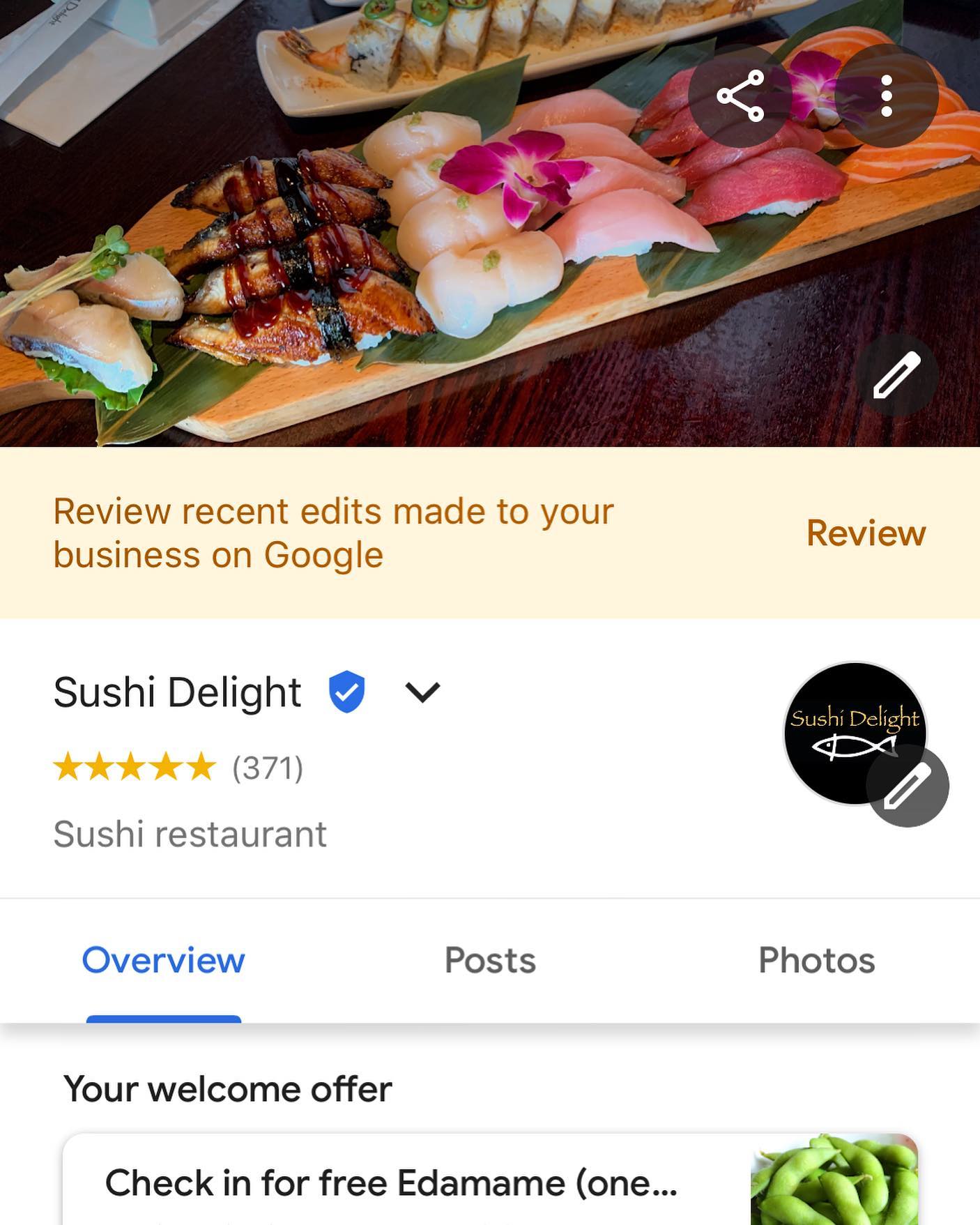The width and height of the screenshot is (980, 1225).
Task: Tap Review to check recent edits
Action: pyautogui.click(x=866, y=533)
